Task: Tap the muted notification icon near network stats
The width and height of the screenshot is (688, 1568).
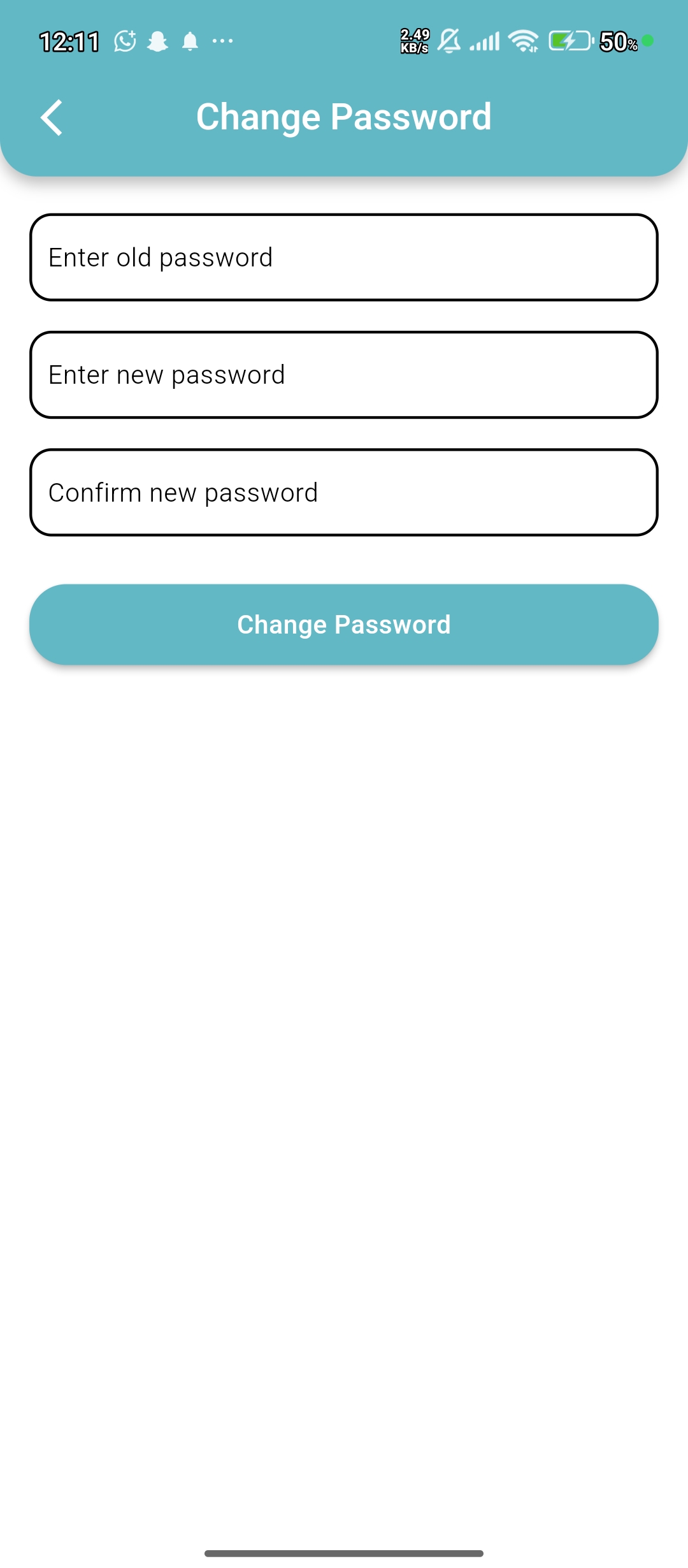Action: click(451, 41)
